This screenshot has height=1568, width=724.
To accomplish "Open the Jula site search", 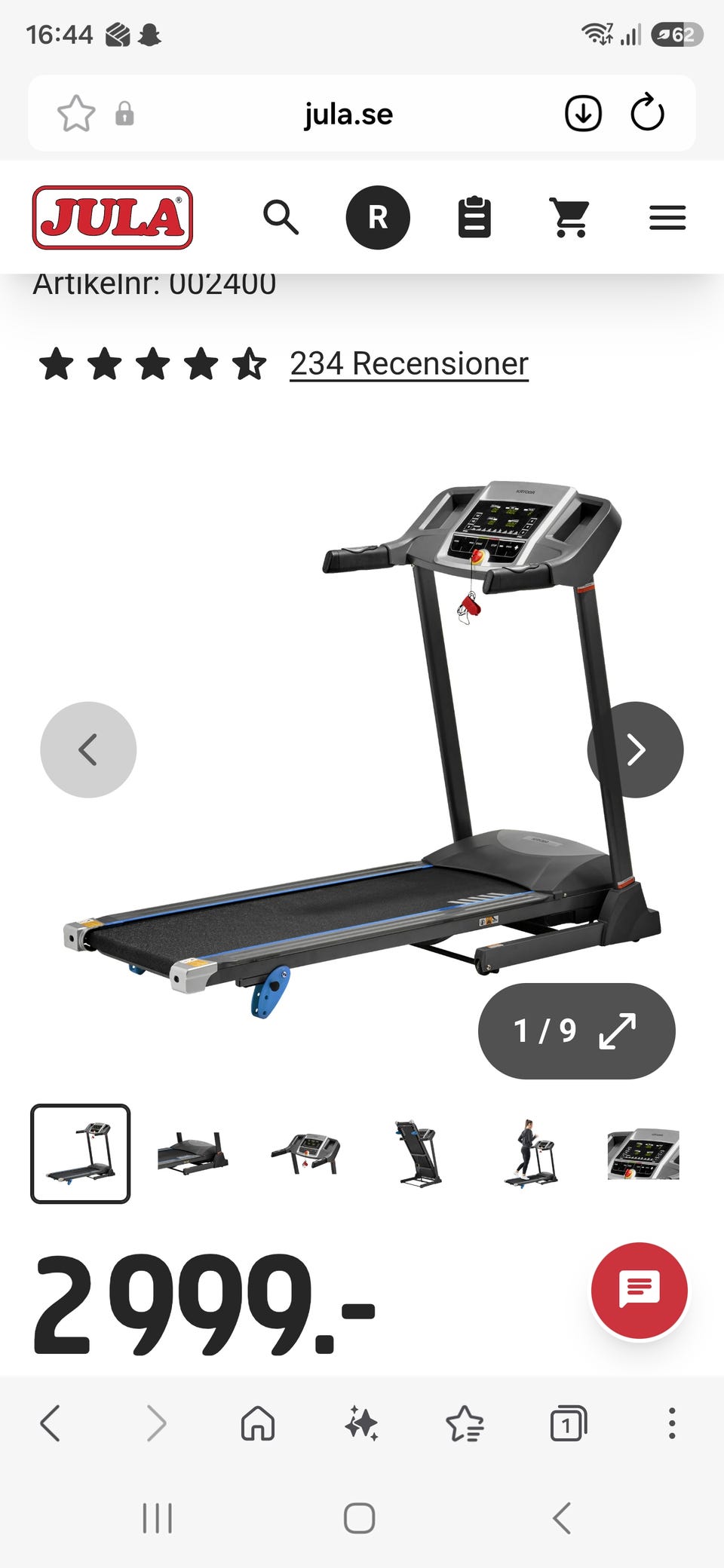I will click(281, 218).
